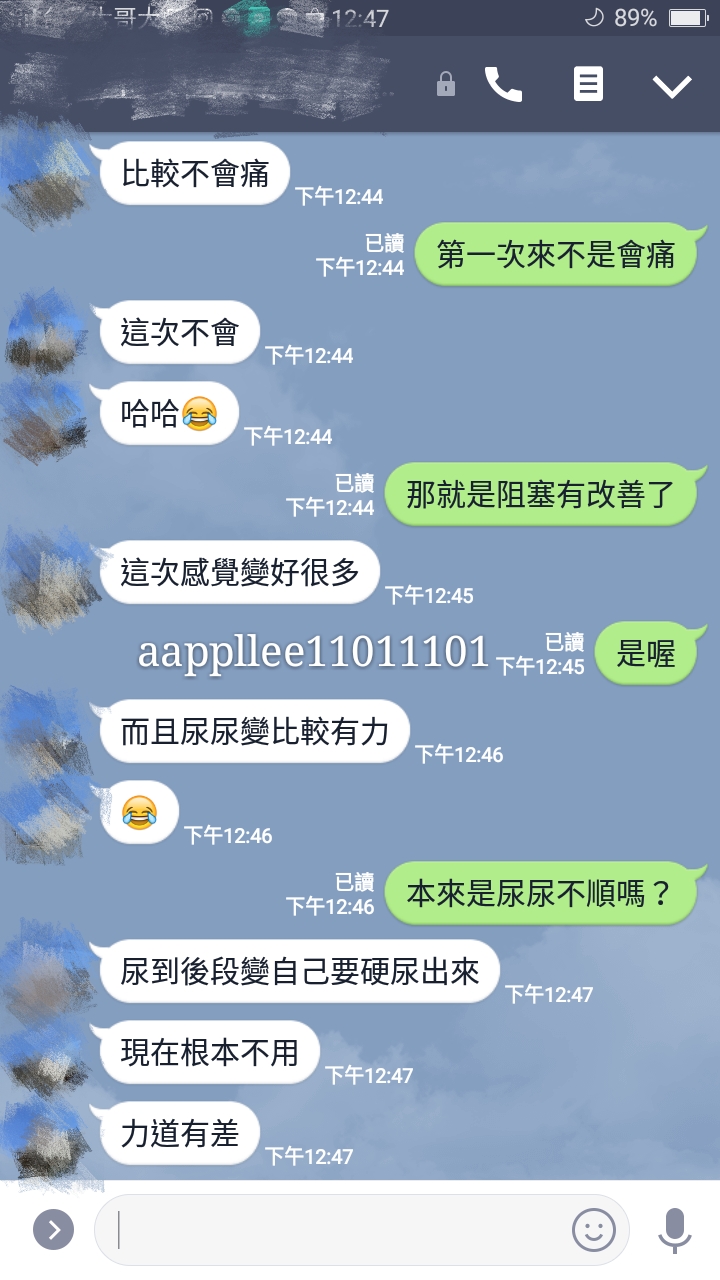Screen dimensions: 720x1280
Task: Tap the battery indicator in the status bar
Action: coord(688,17)
